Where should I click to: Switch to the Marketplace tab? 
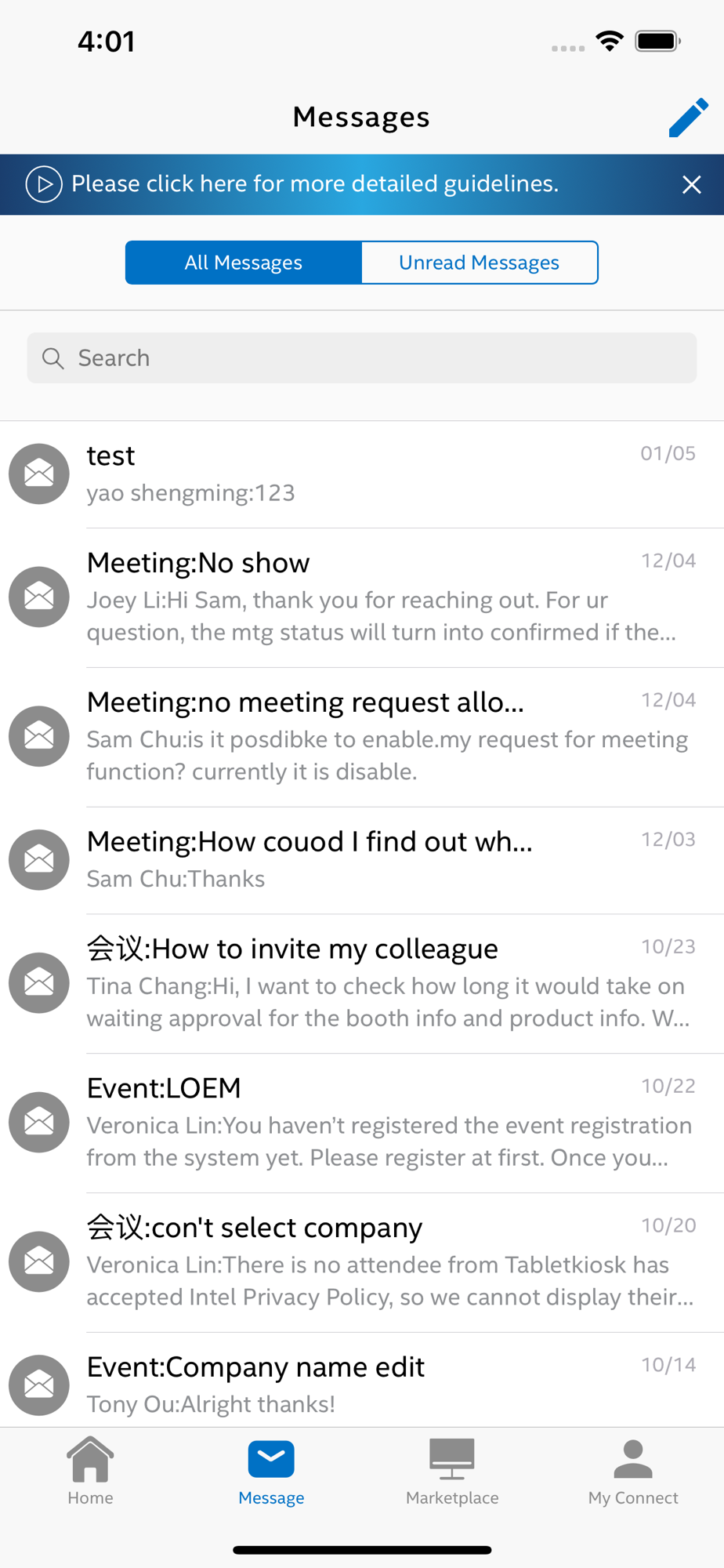[x=452, y=1472]
